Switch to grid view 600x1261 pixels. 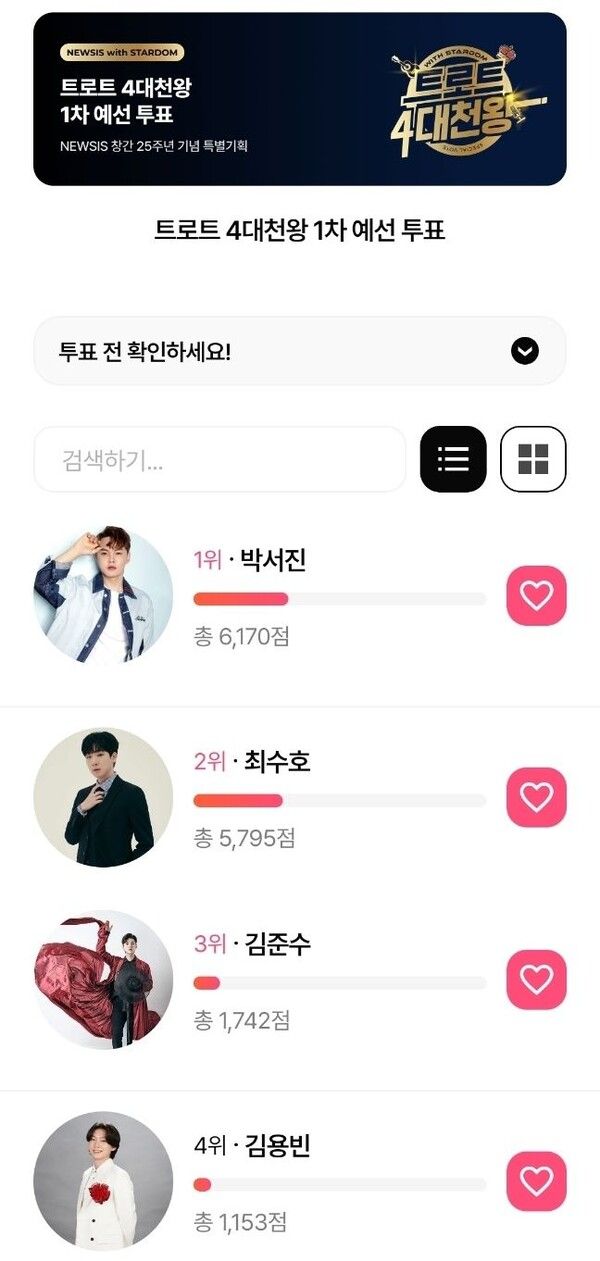click(533, 459)
